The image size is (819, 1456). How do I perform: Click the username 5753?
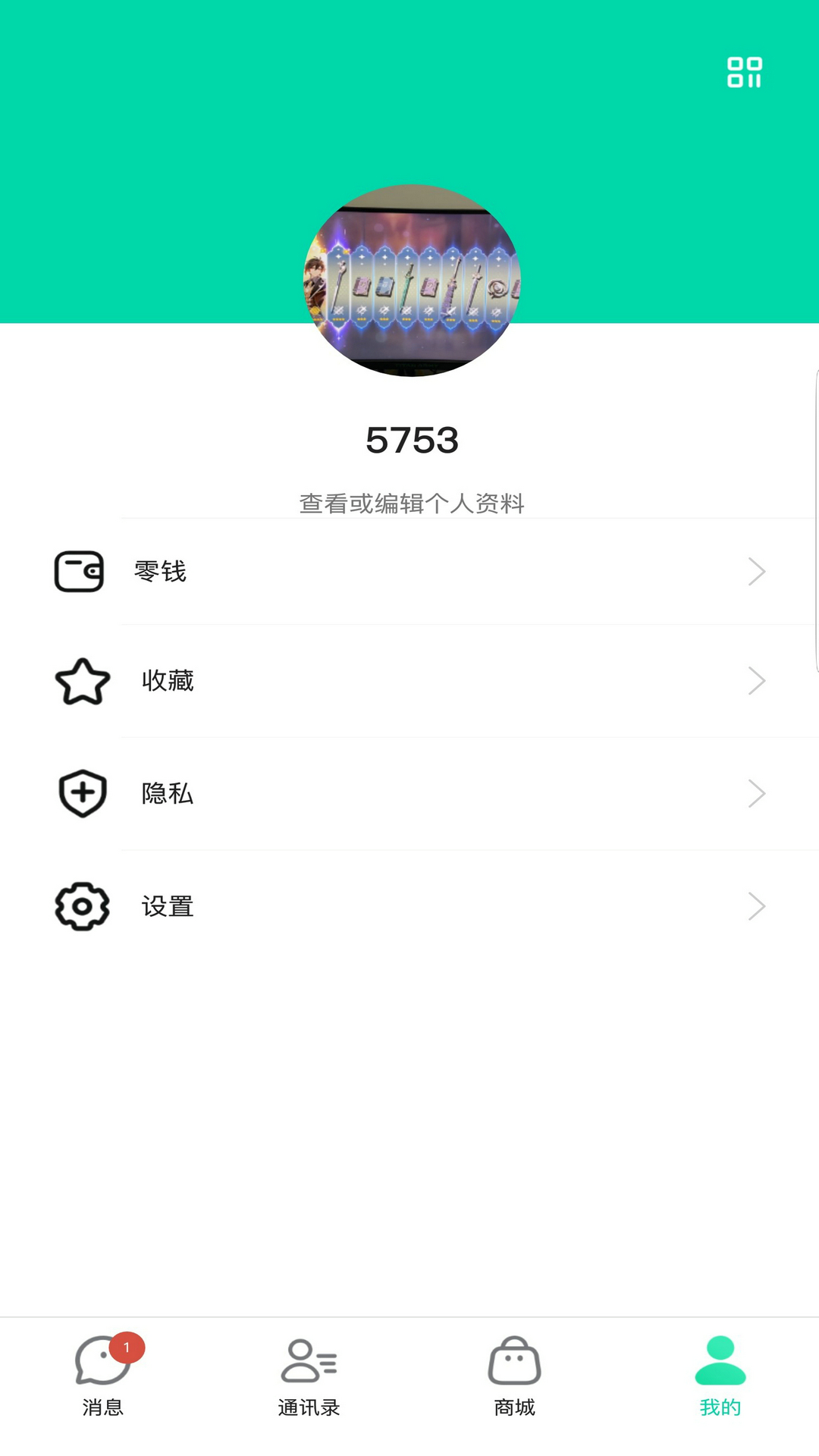(x=413, y=438)
